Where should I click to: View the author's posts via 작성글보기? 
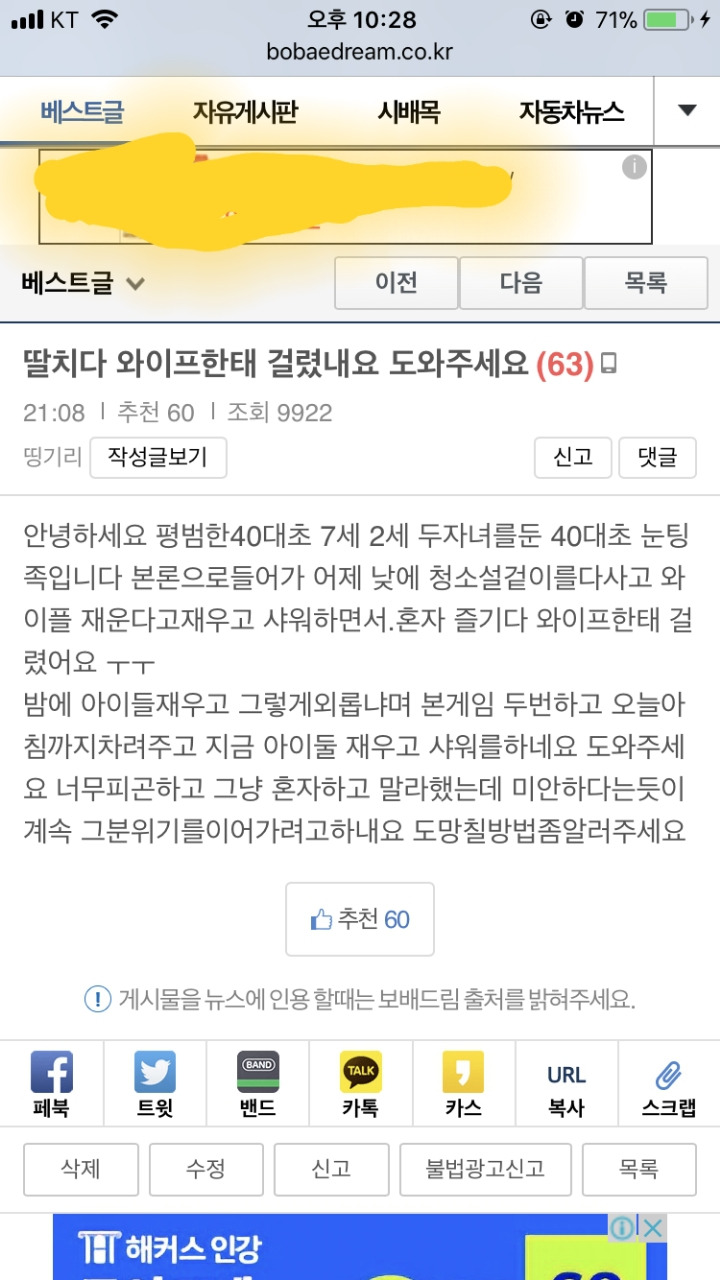tap(158, 458)
